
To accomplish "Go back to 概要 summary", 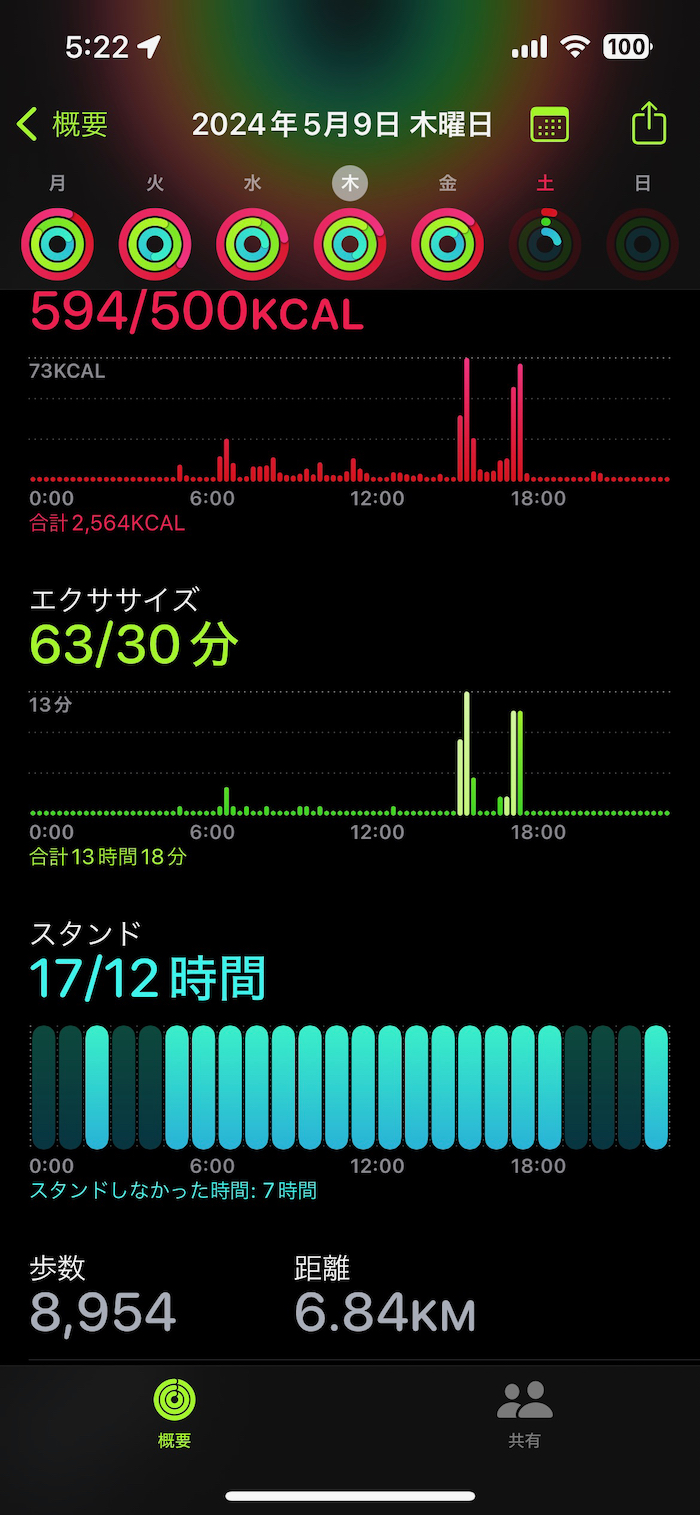I will click(x=62, y=125).
